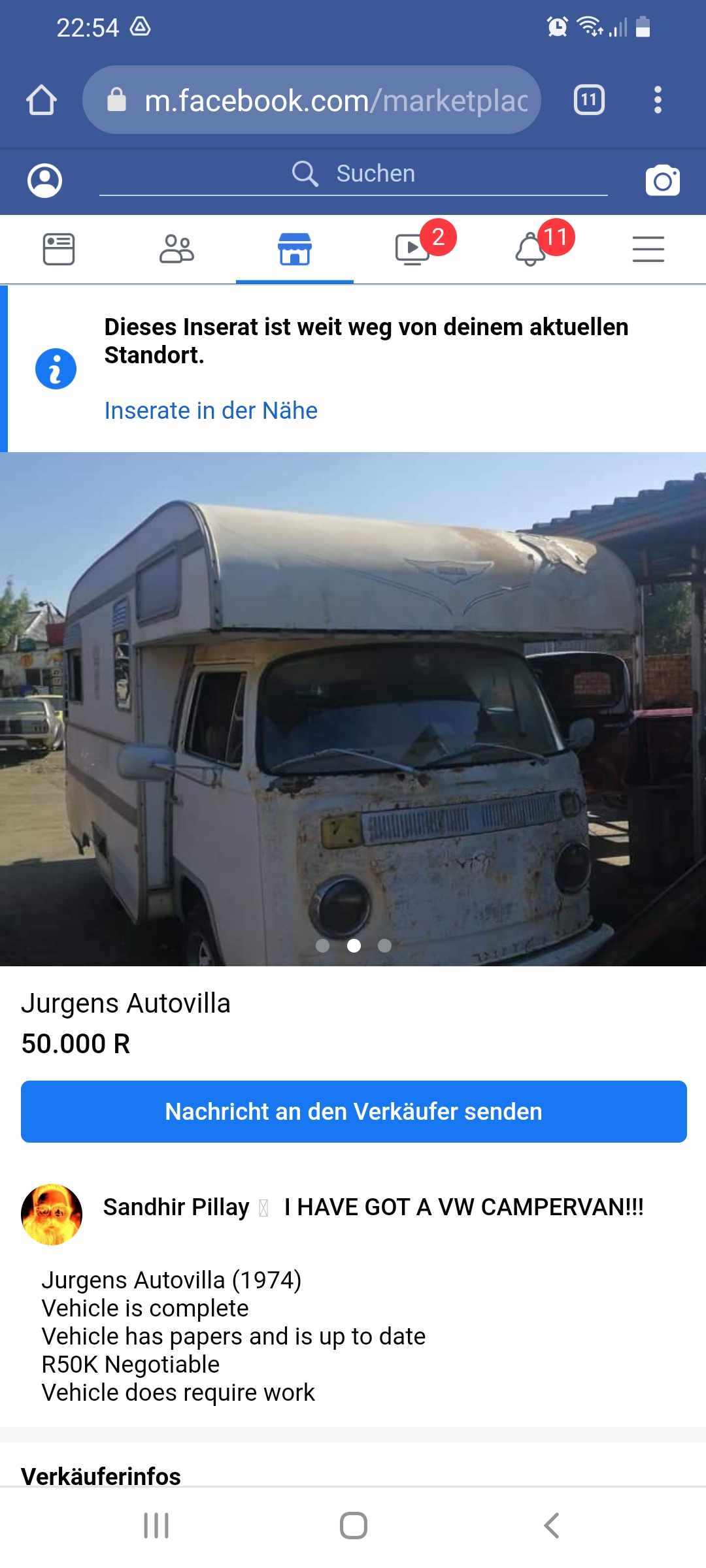The width and height of the screenshot is (706, 1568).
Task: Open the Facebook profile icon
Action: [x=44, y=180]
